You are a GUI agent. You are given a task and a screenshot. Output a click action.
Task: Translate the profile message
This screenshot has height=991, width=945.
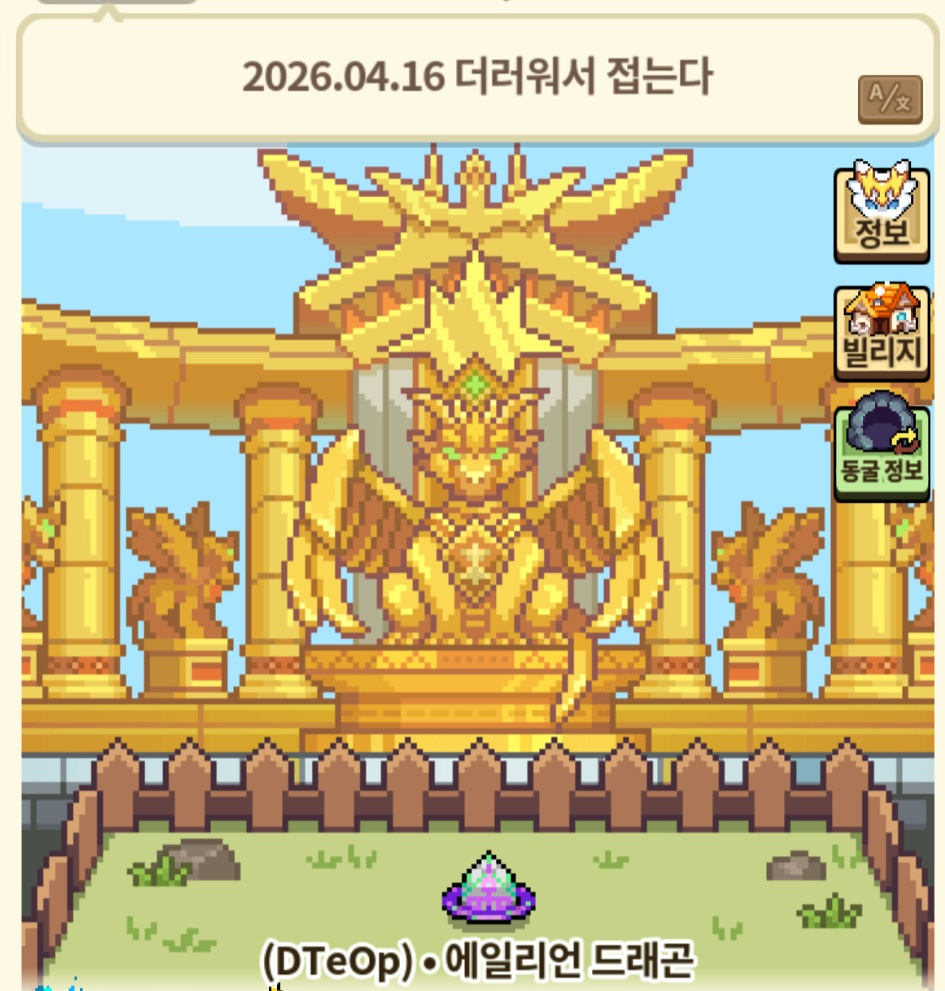(x=889, y=99)
